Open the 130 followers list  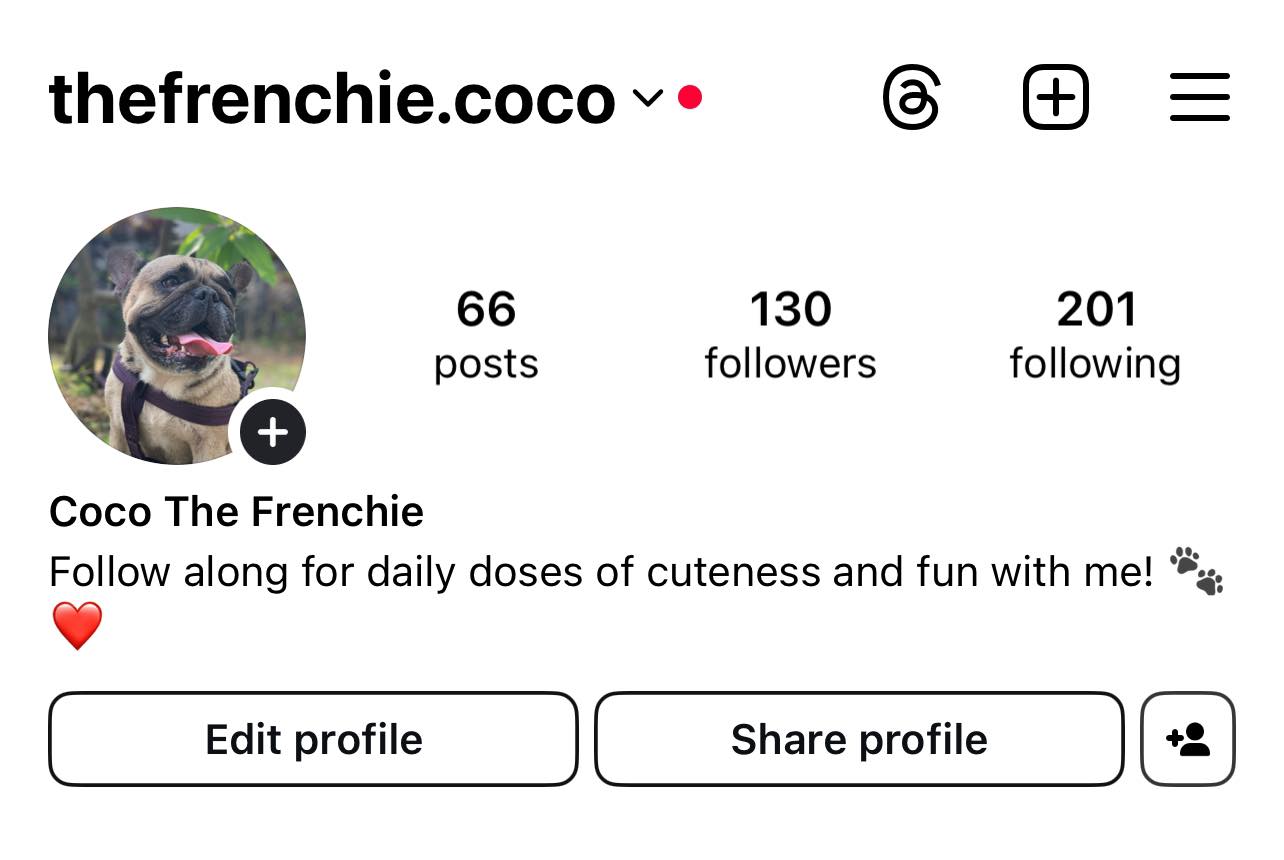790,335
